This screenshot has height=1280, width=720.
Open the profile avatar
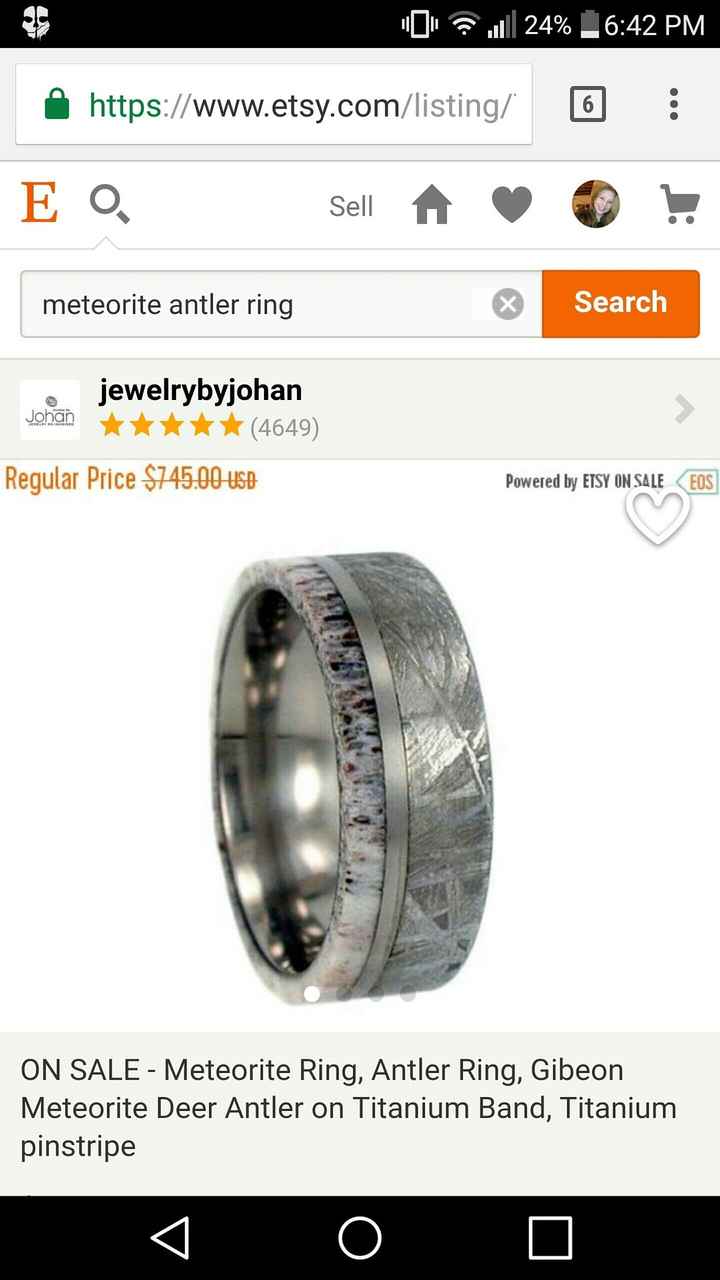(596, 205)
